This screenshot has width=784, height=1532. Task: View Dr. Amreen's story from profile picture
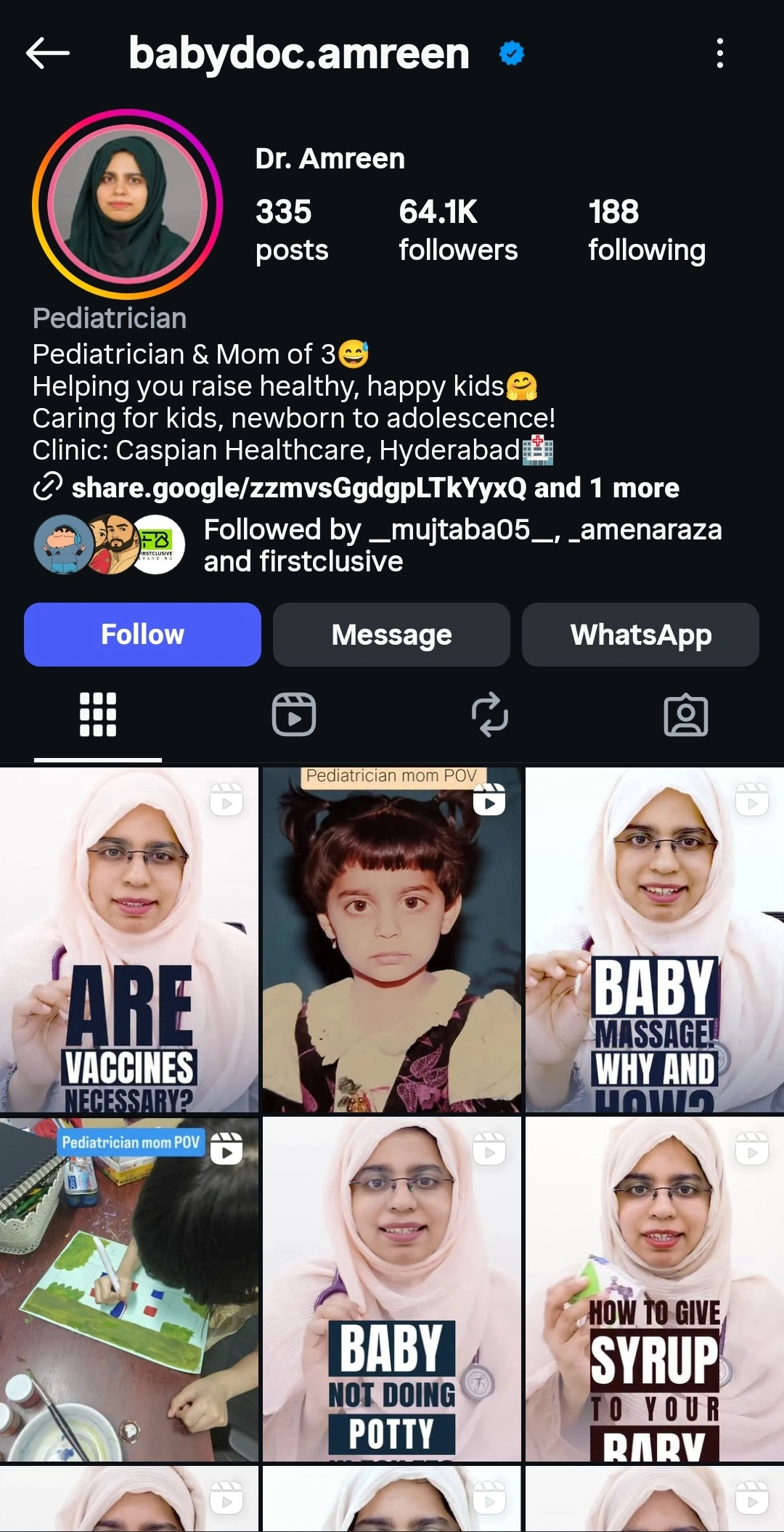128,204
